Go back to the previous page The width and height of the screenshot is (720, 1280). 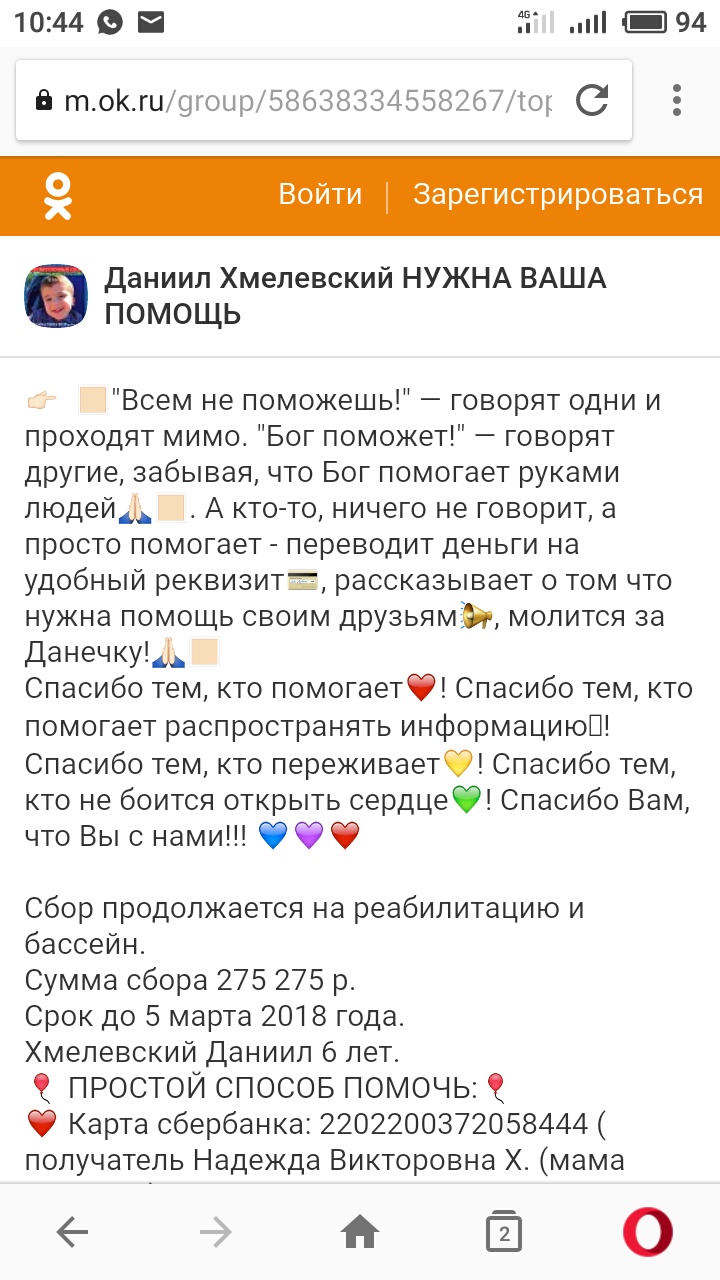72,1233
